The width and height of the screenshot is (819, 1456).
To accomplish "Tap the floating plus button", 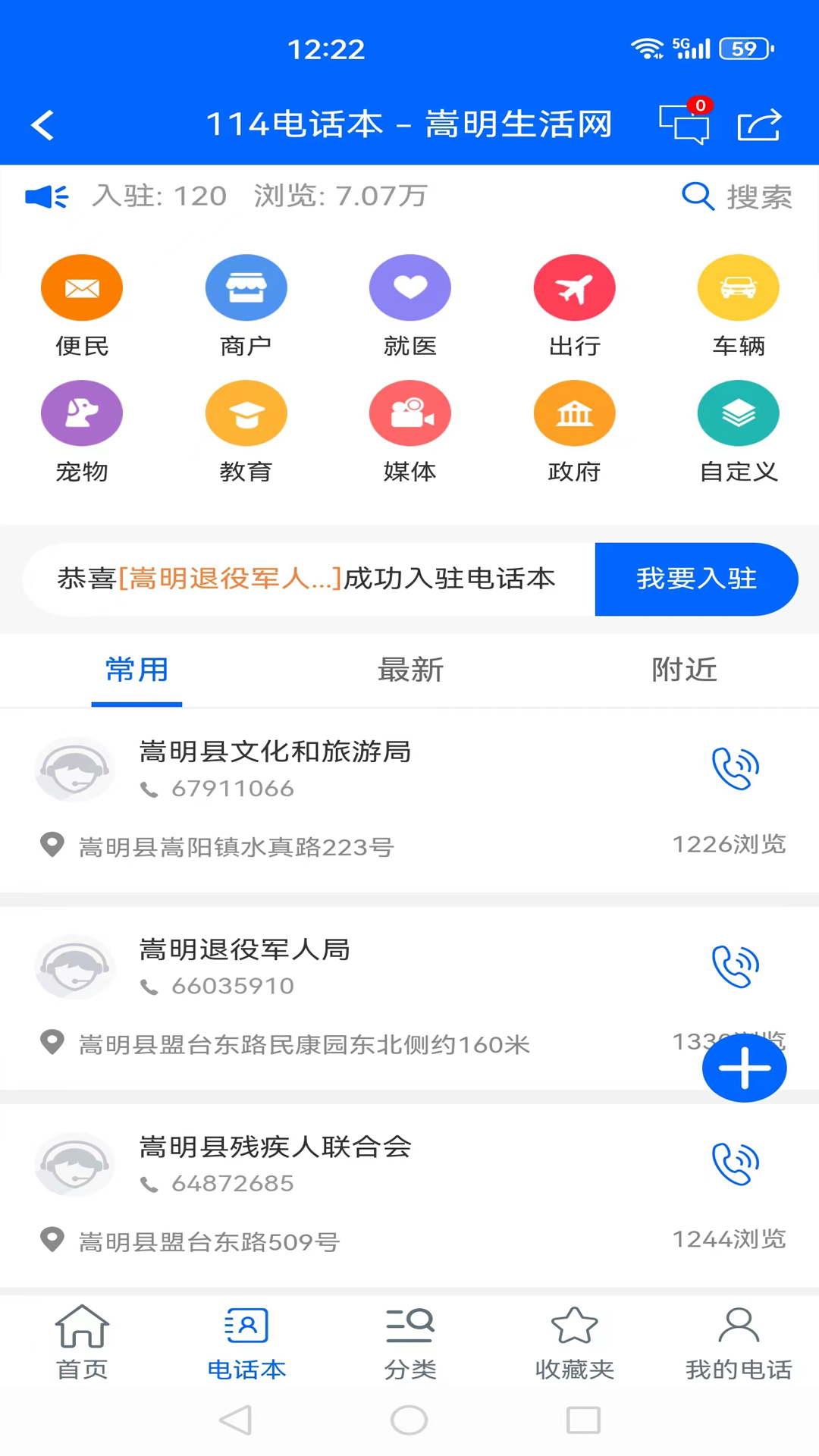I will point(744,1068).
